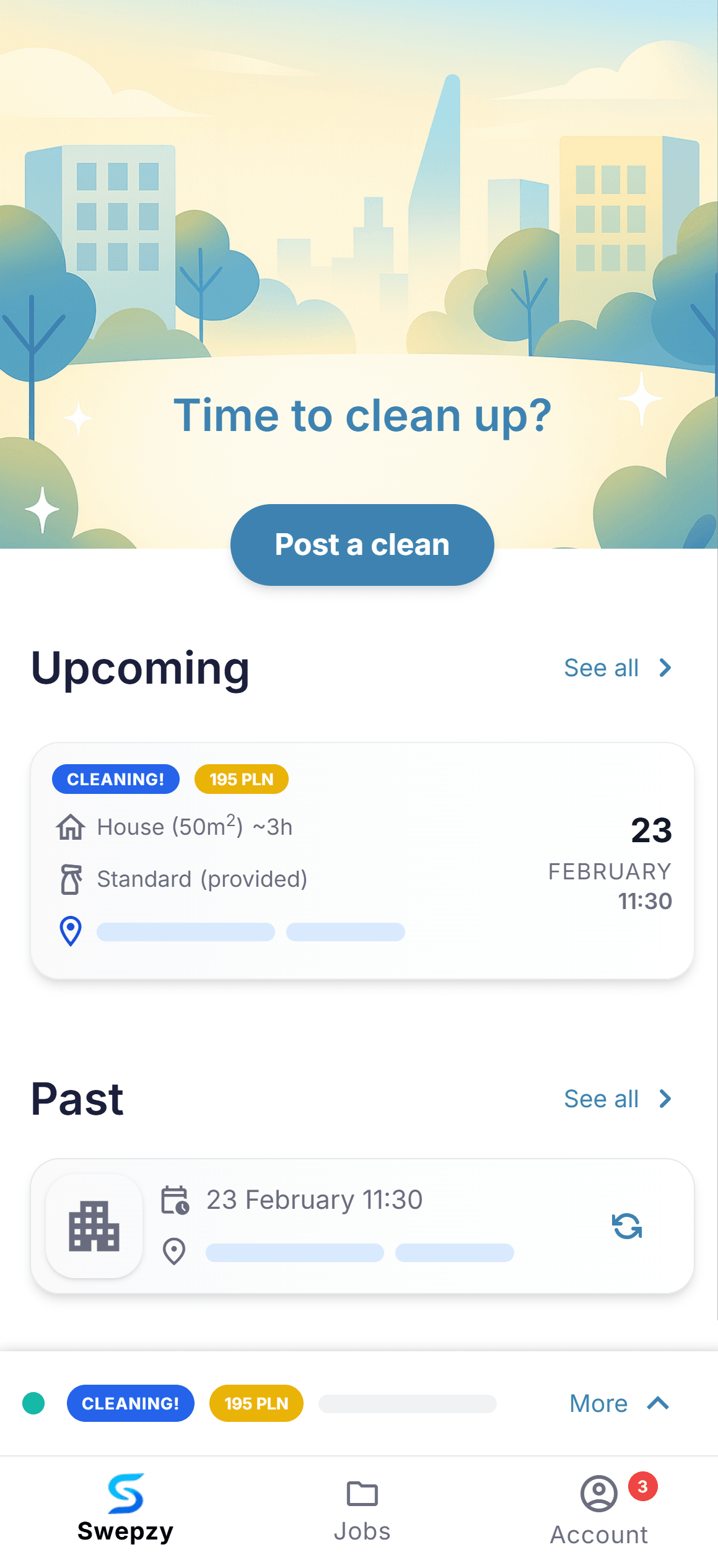
Task: Open the upcoming 23 February cleaning card
Action: (x=362, y=861)
